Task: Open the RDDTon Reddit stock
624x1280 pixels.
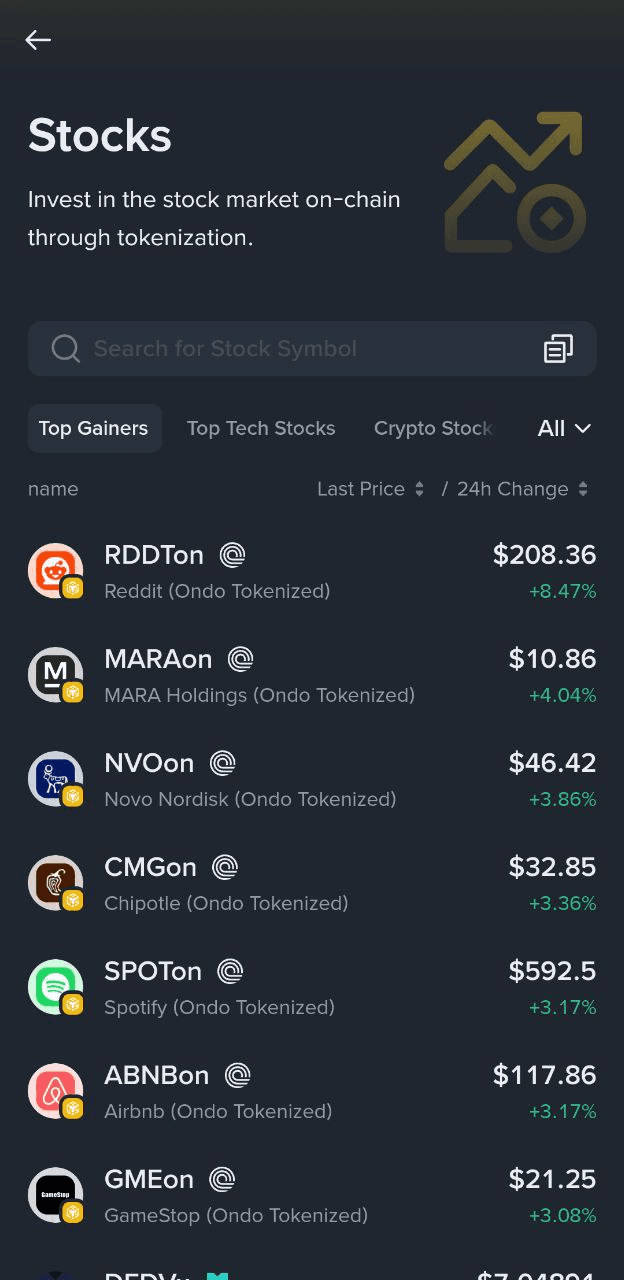Action: (x=312, y=572)
